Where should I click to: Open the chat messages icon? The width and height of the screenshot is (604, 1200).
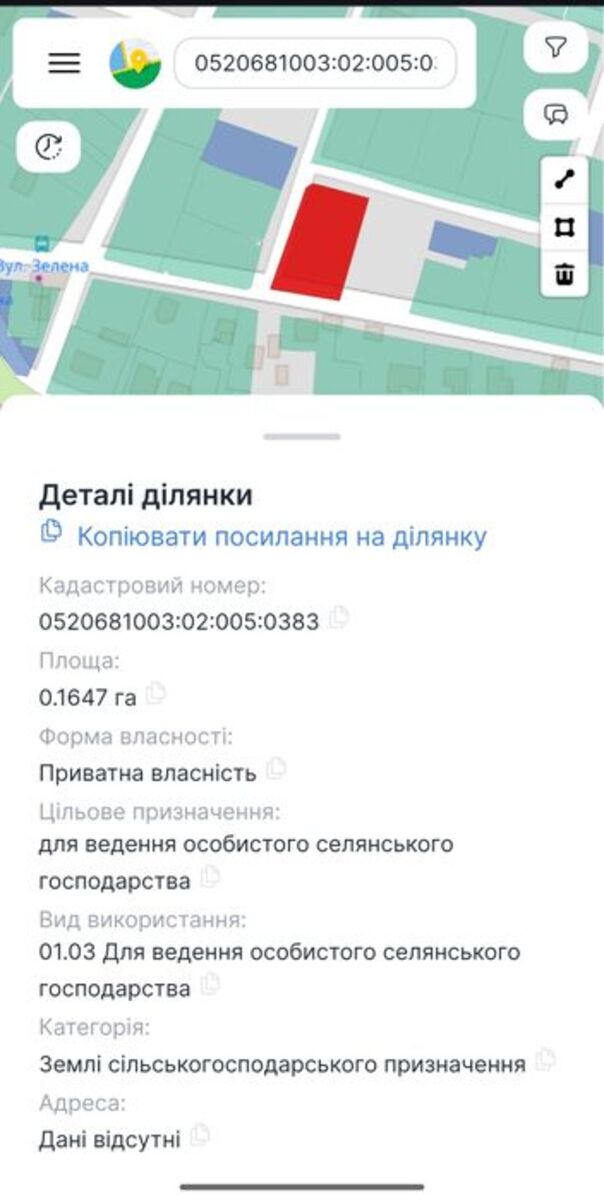556,113
